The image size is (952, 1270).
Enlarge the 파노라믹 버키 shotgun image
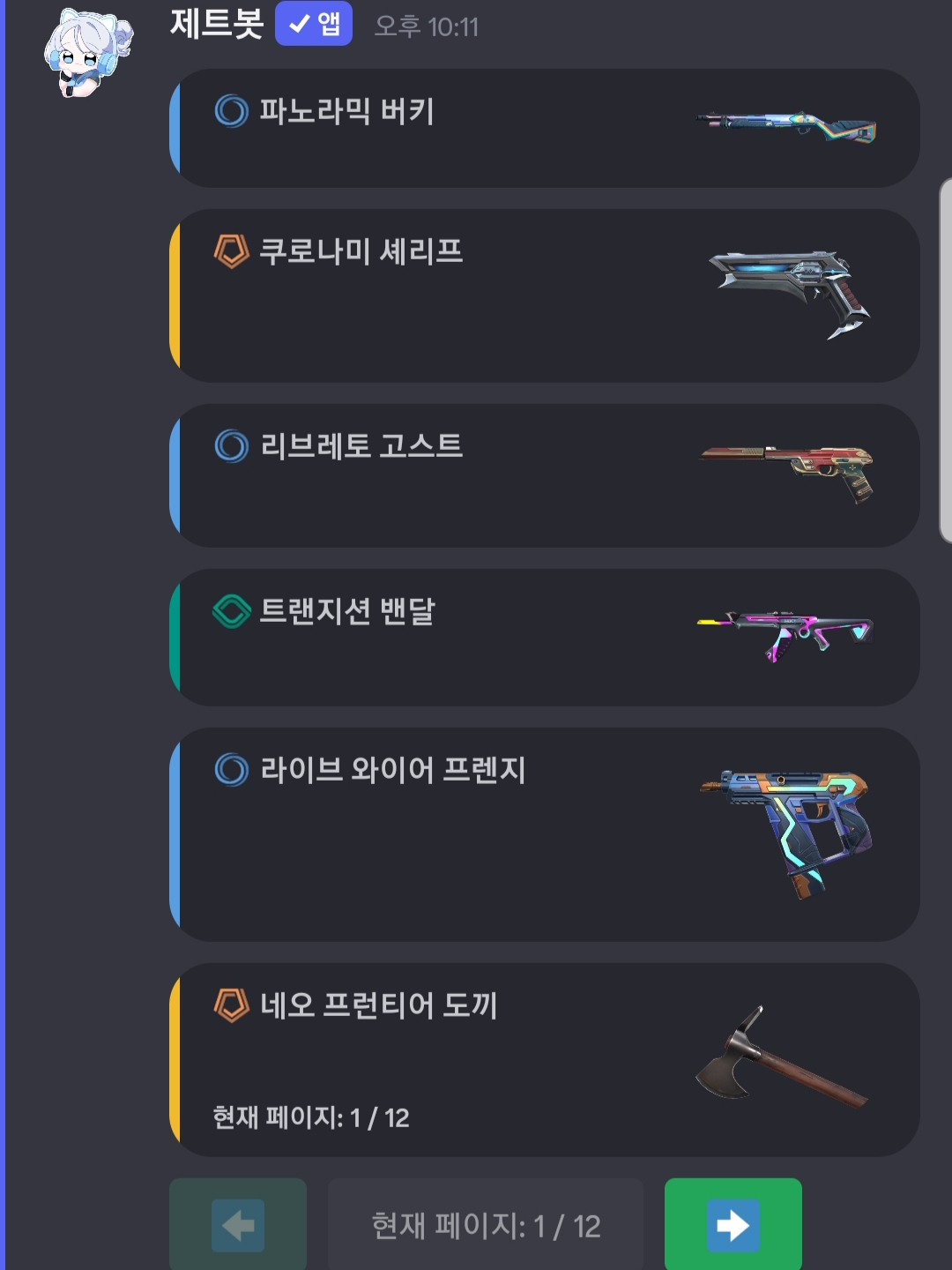(787, 127)
